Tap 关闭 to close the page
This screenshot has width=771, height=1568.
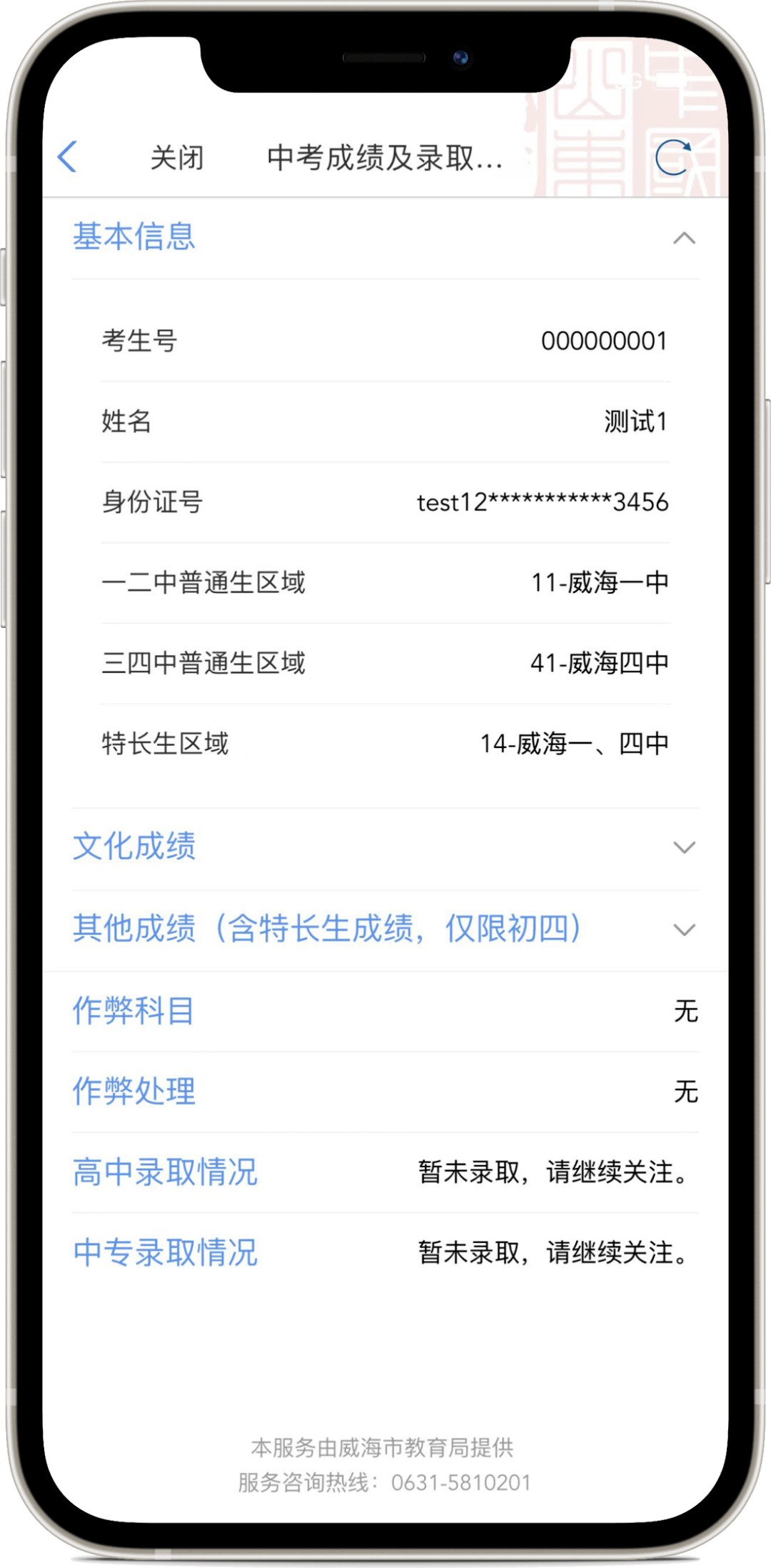(x=176, y=158)
